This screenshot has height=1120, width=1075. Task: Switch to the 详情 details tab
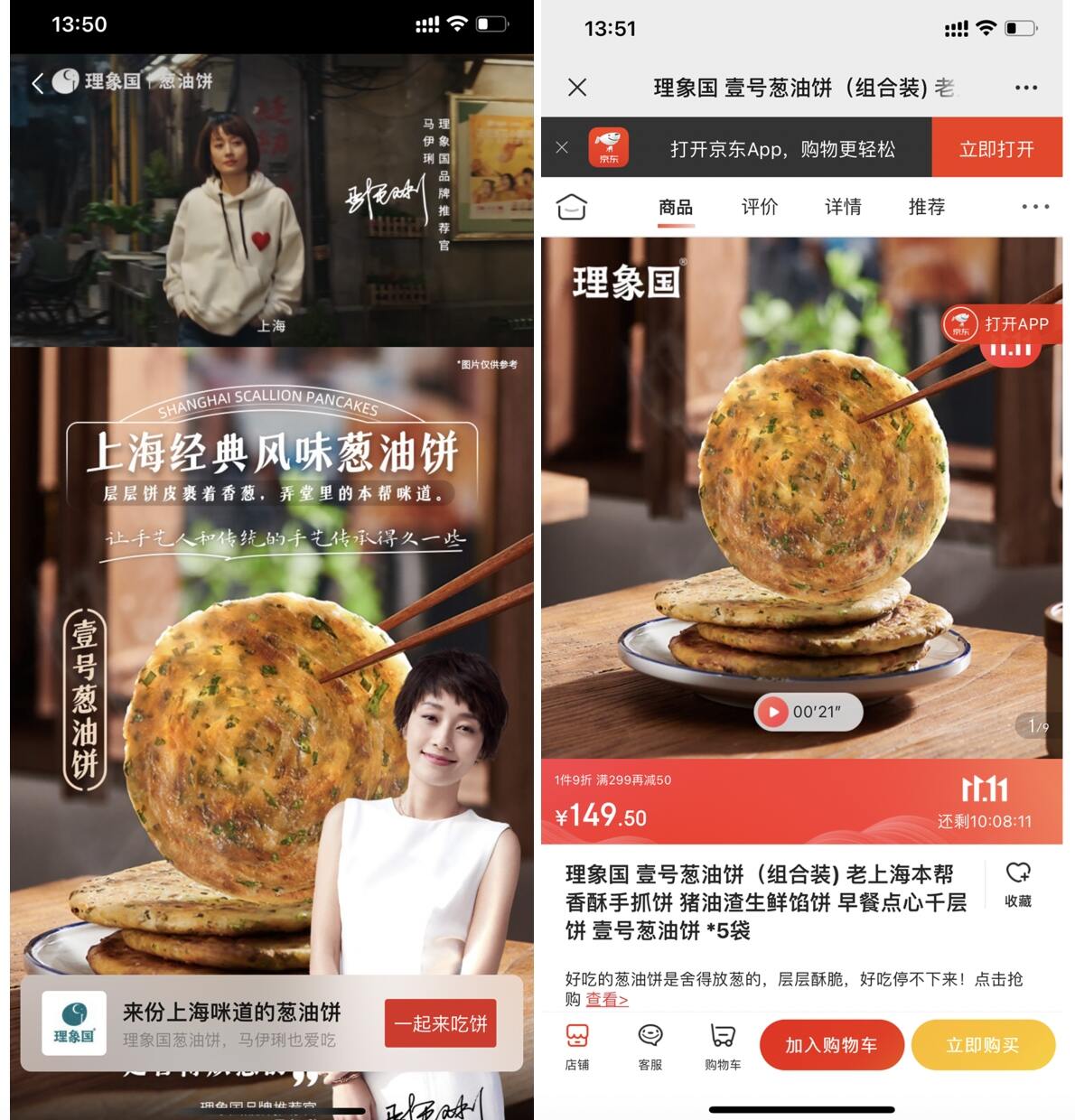coord(844,207)
